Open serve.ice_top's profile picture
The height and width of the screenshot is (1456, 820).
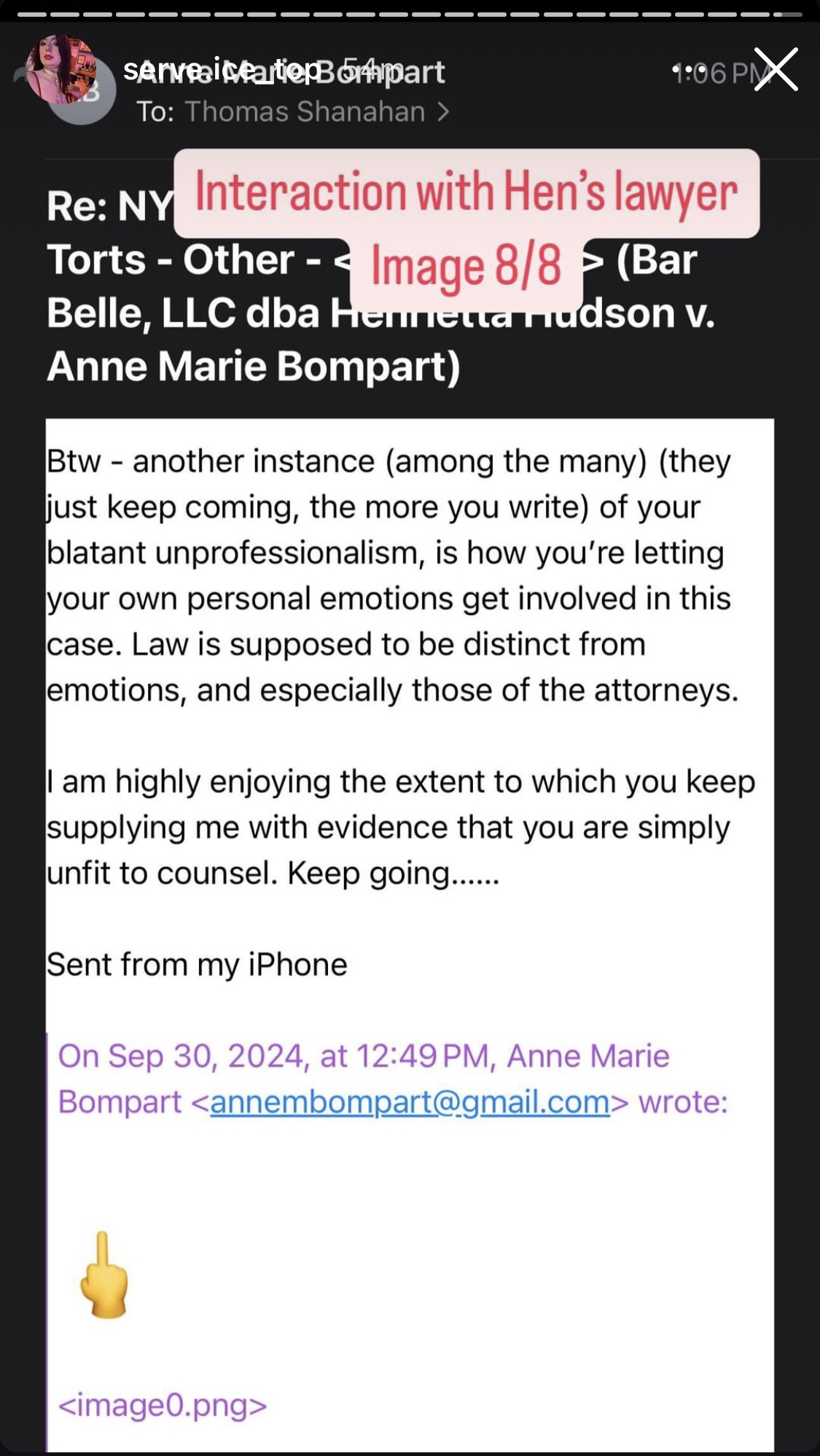[62, 69]
